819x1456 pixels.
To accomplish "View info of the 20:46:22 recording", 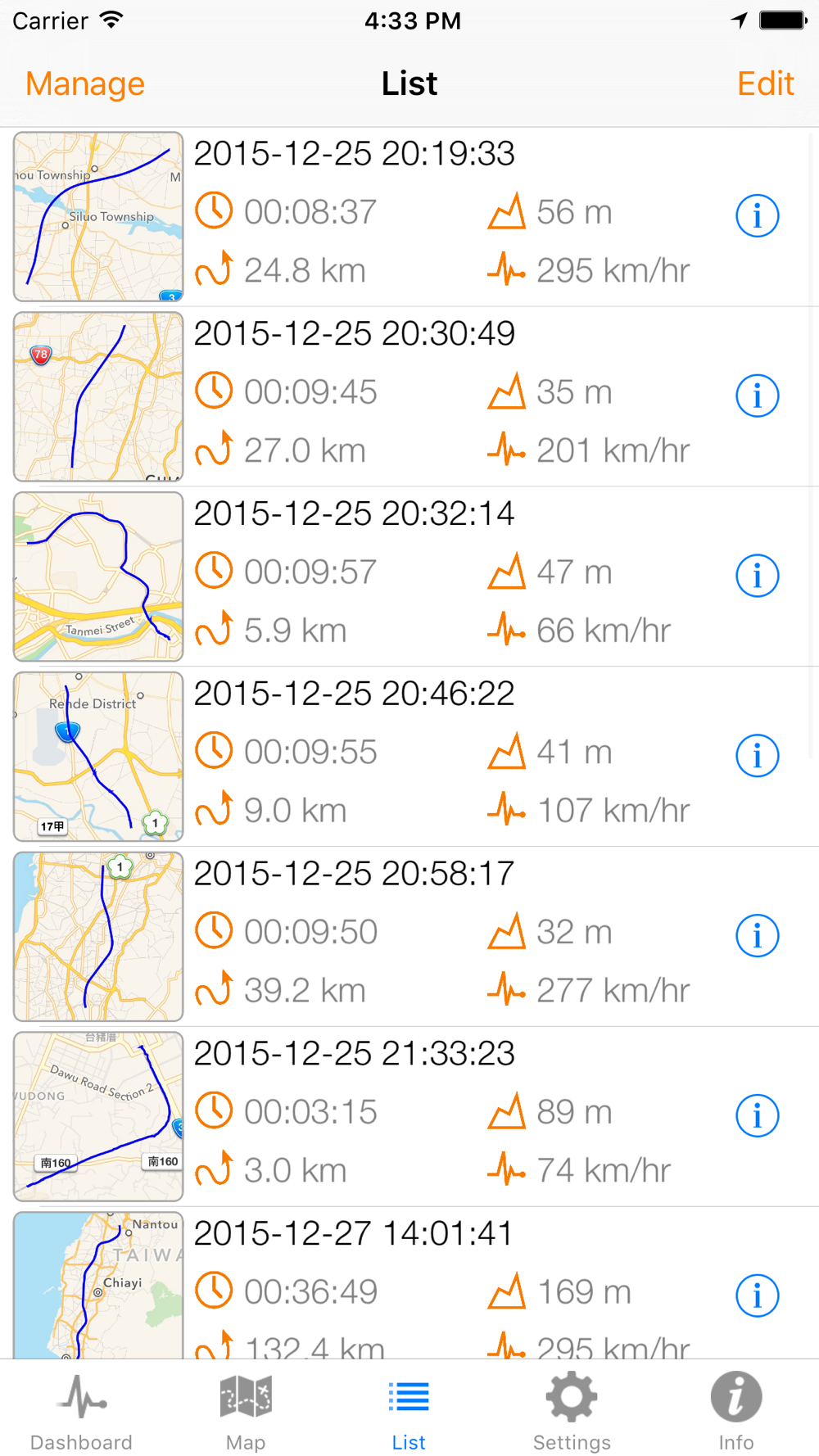I will [x=757, y=756].
